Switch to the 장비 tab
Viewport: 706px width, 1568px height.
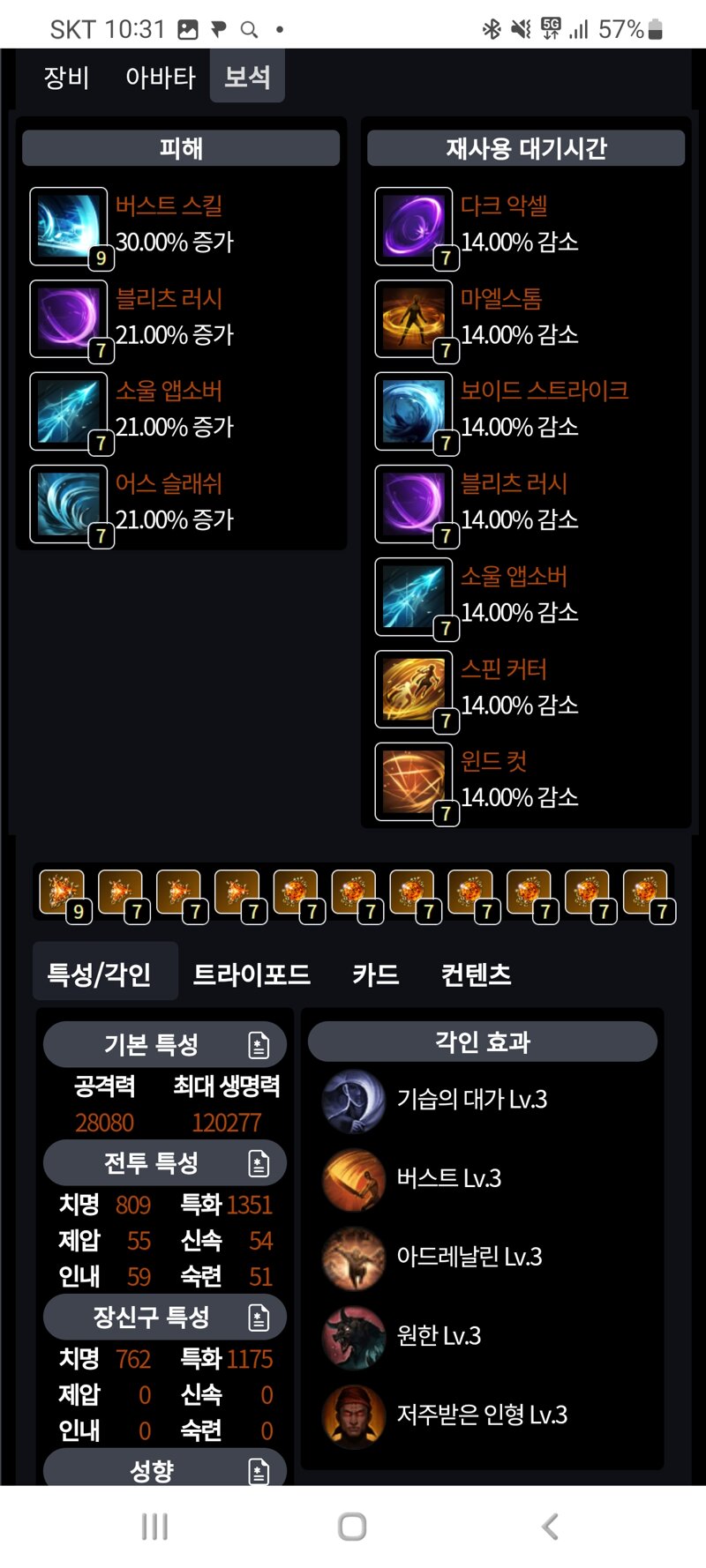[66, 78]
